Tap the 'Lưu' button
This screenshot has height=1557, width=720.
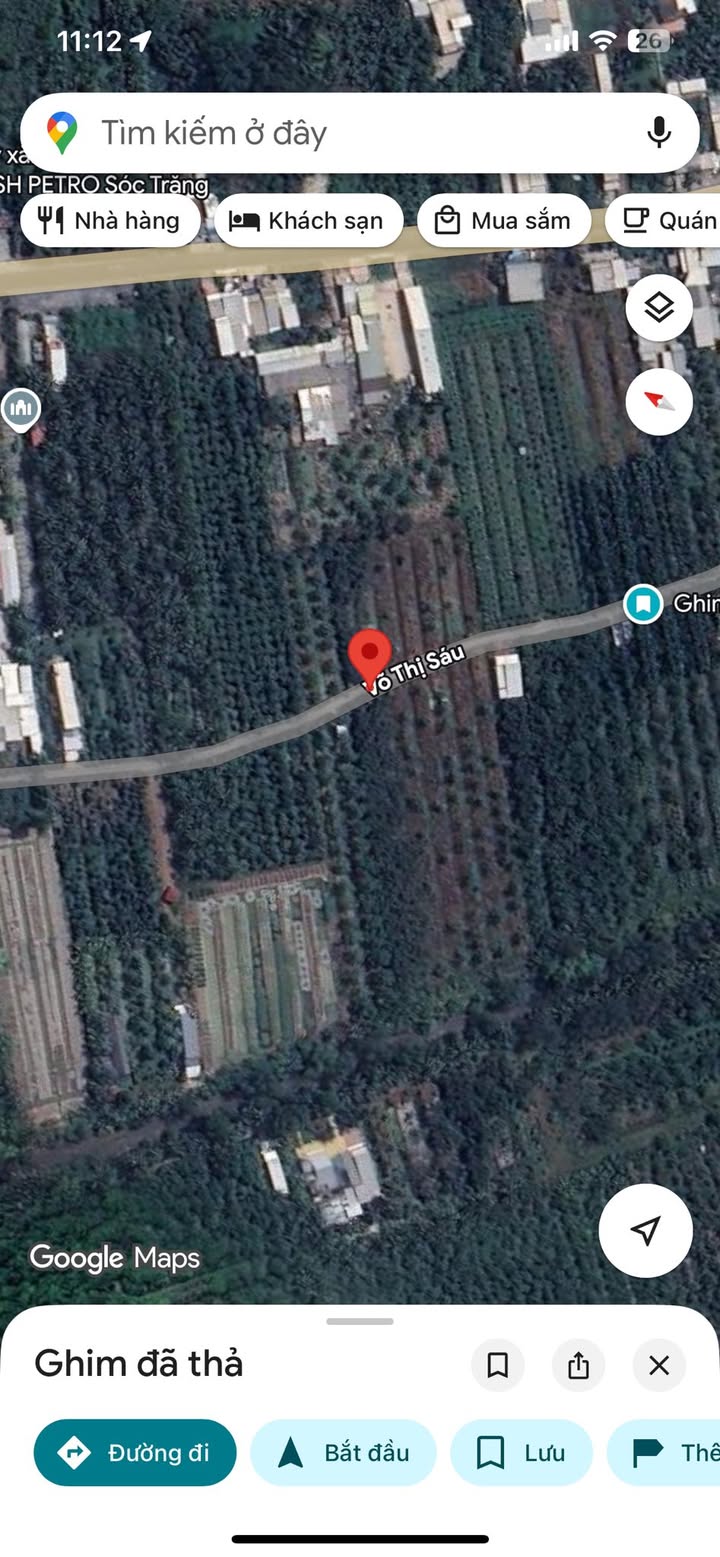point(521,1452)
